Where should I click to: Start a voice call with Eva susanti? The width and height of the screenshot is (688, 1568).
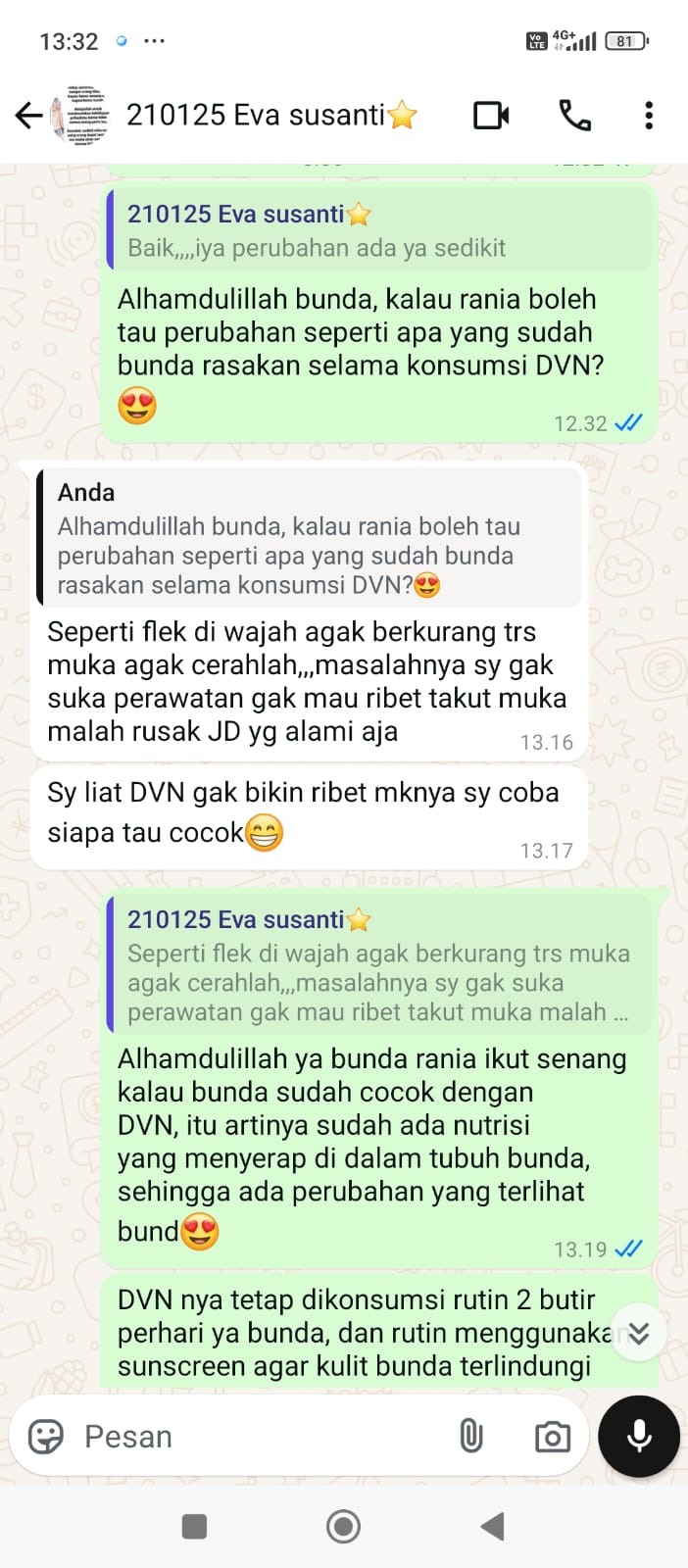[x=574, y=116]
